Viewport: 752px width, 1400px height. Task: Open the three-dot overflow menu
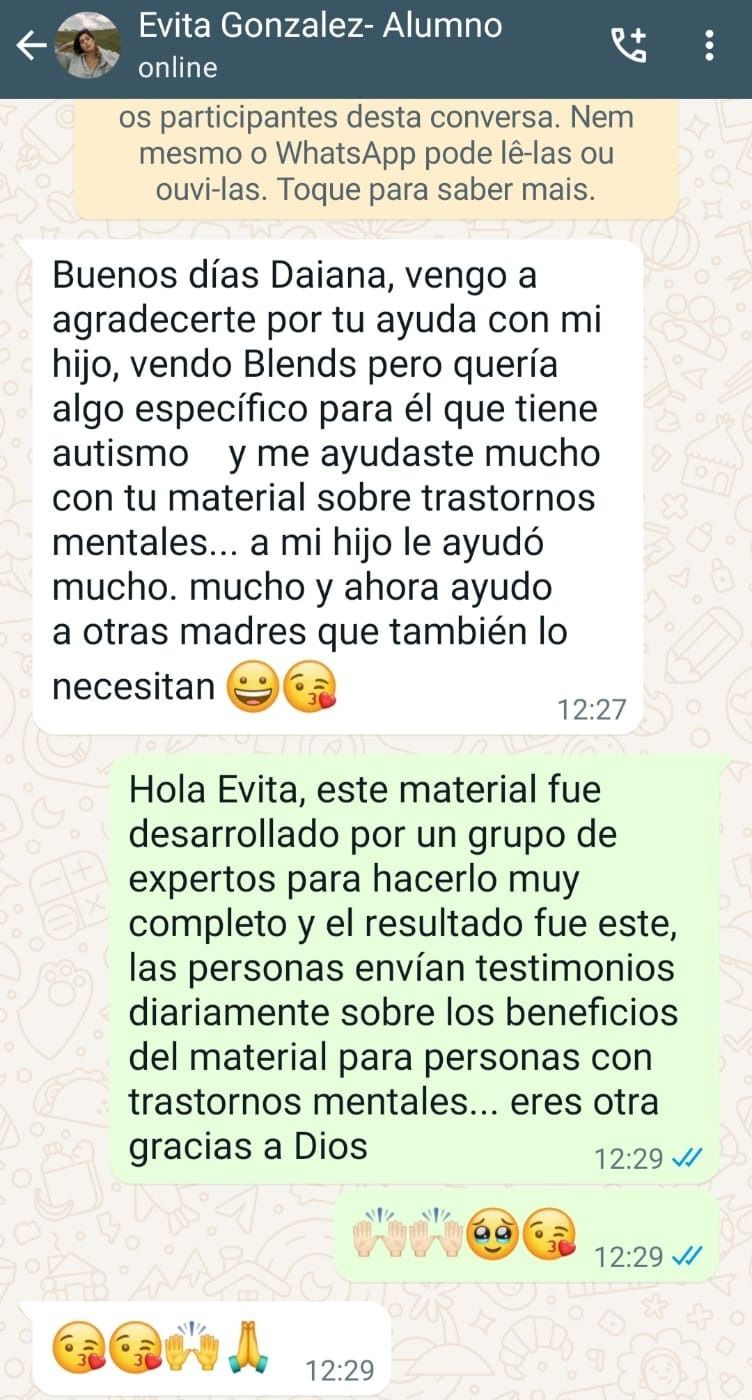click(x=709, y=46)
